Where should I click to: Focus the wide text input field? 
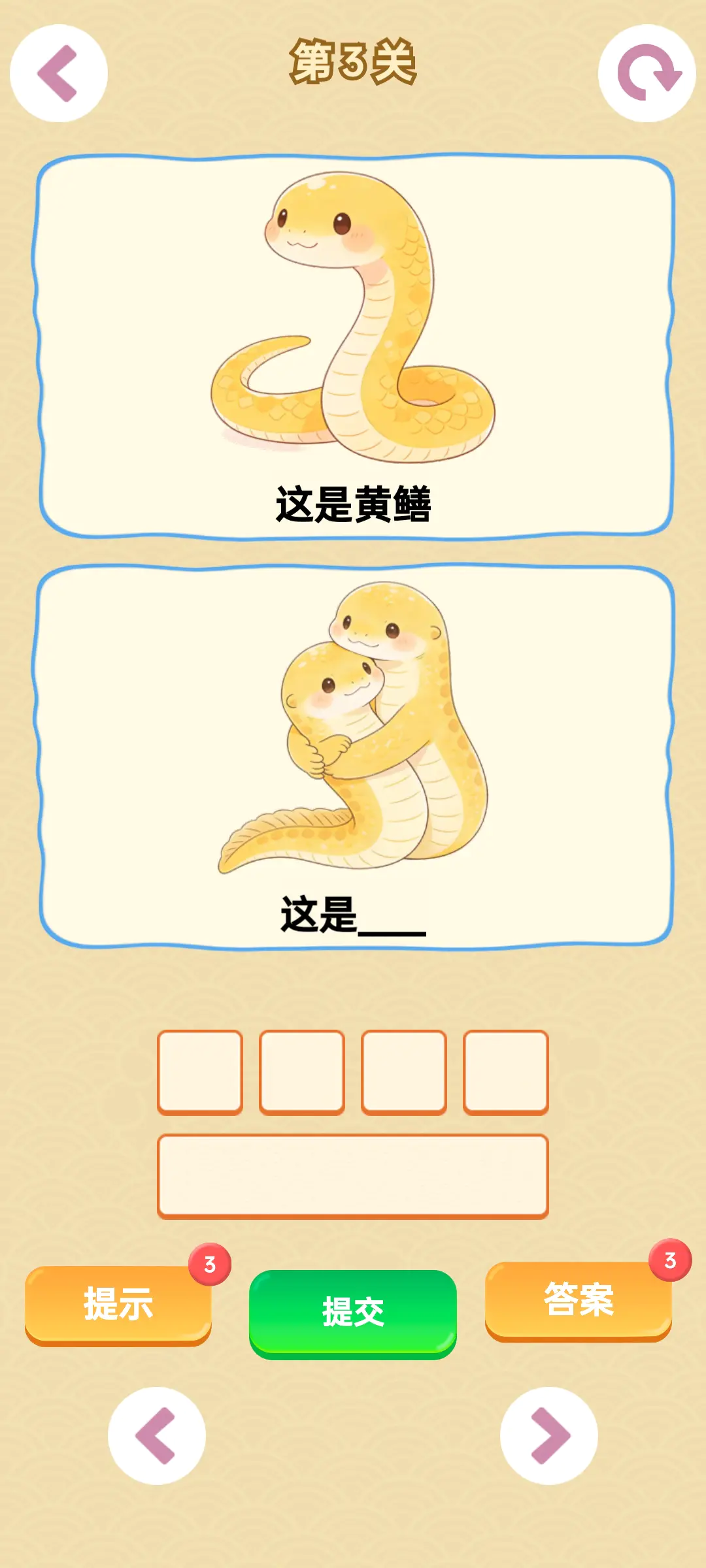(353, 1175)
